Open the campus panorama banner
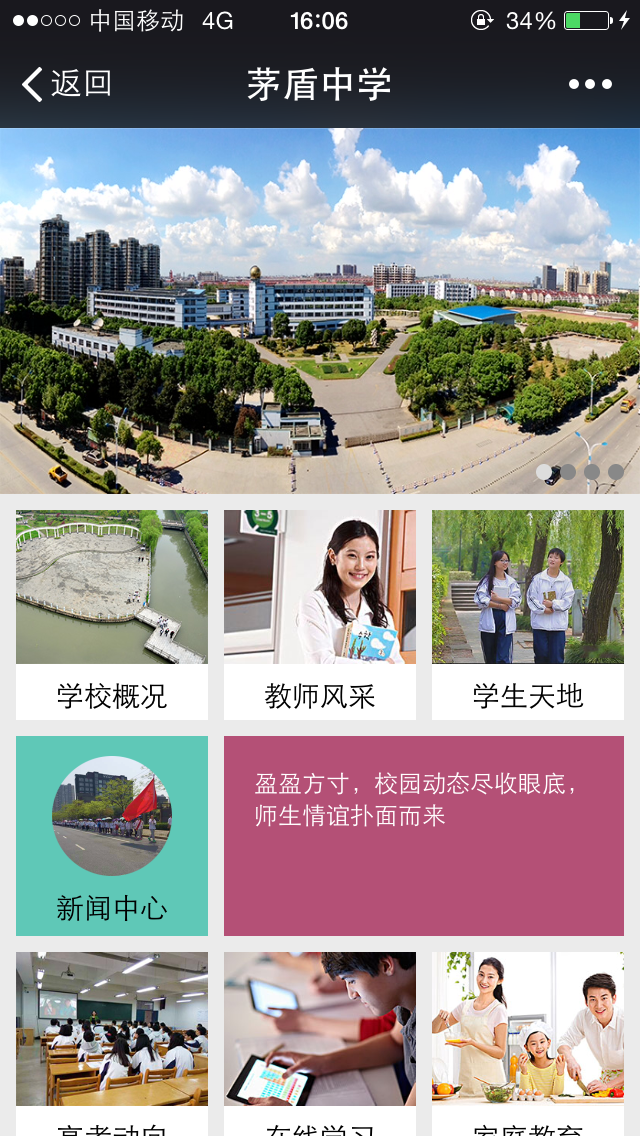 click(x=320, y=310)
